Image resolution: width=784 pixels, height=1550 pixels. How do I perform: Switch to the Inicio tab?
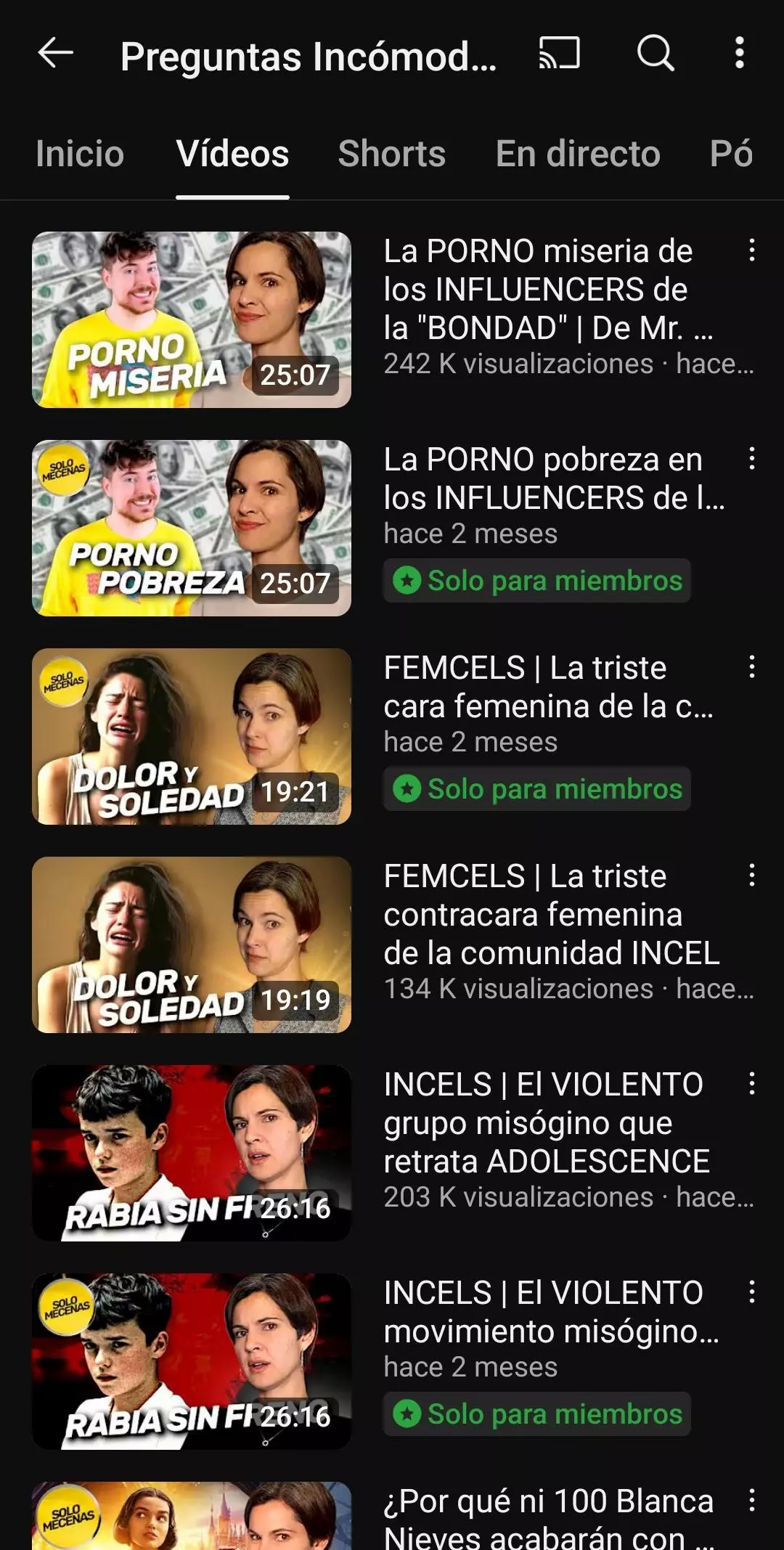80,154
